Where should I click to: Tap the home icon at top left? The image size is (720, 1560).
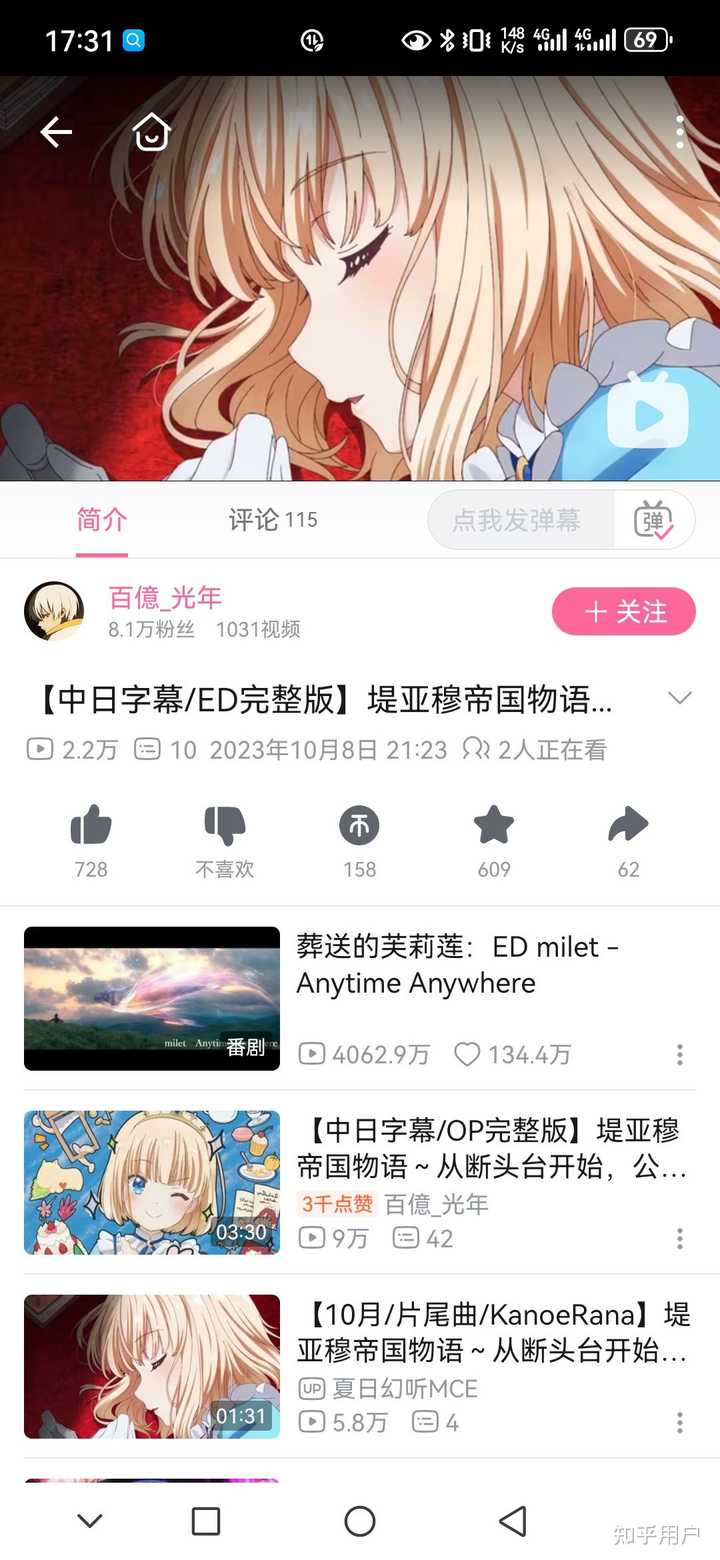(x=151, y=132)
